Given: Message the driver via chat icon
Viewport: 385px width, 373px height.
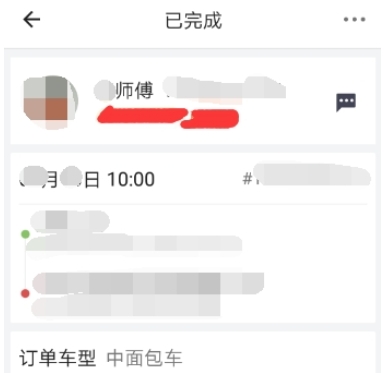Looking at the screenshot, I should point(346,103).
